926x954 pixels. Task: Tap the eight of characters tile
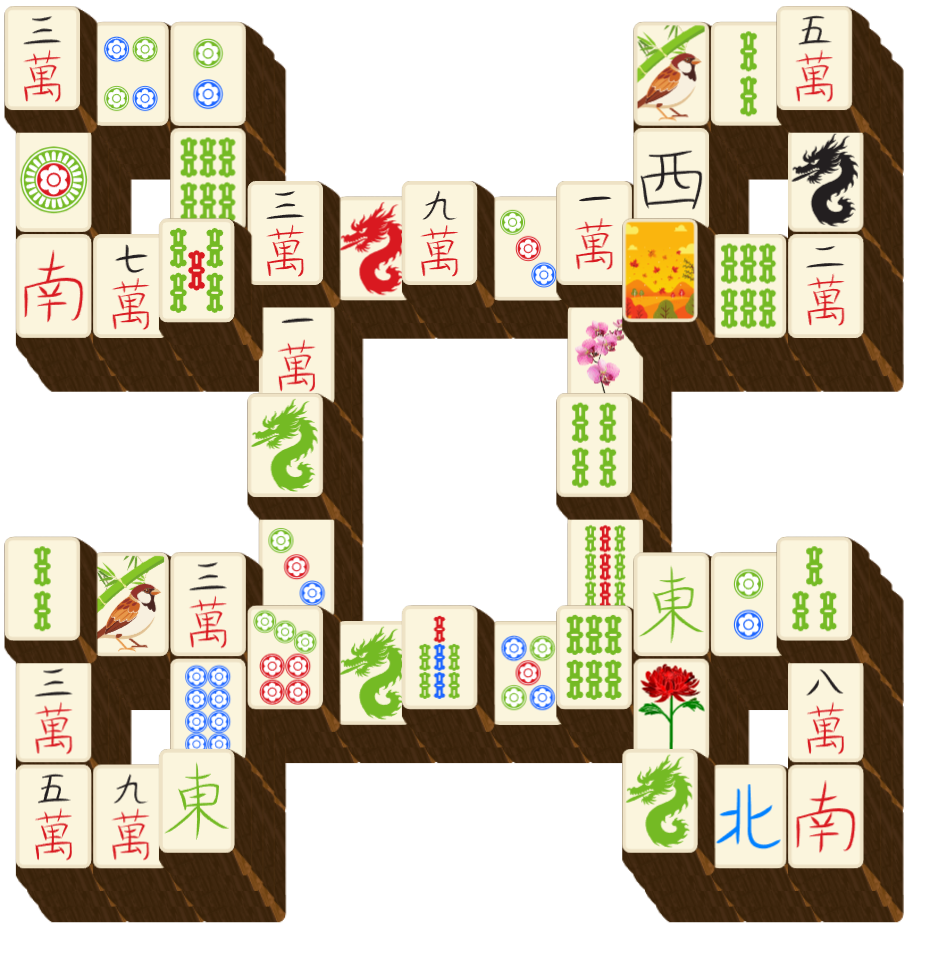[825, 712]
